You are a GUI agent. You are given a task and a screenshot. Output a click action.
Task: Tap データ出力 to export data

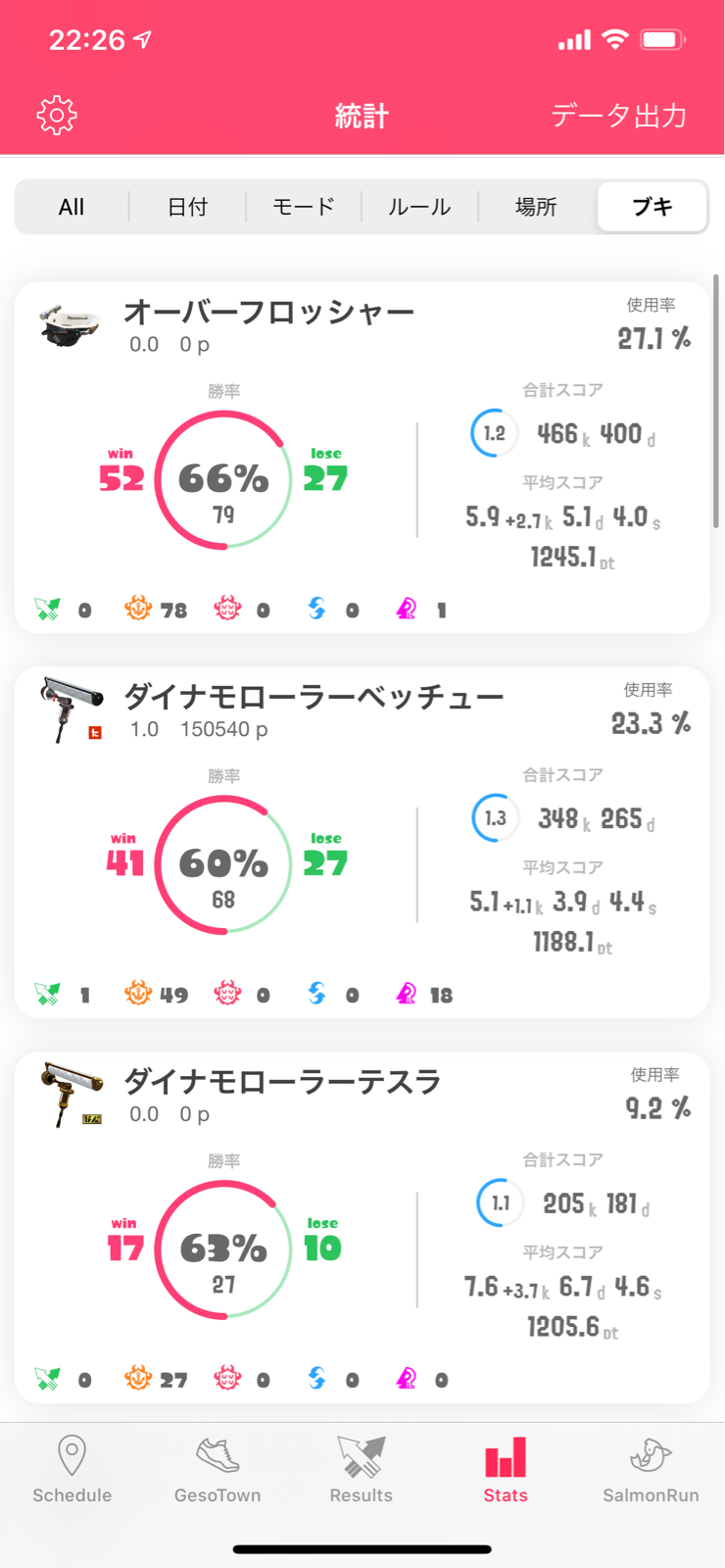pyautogui.click(x=618, y=116)
